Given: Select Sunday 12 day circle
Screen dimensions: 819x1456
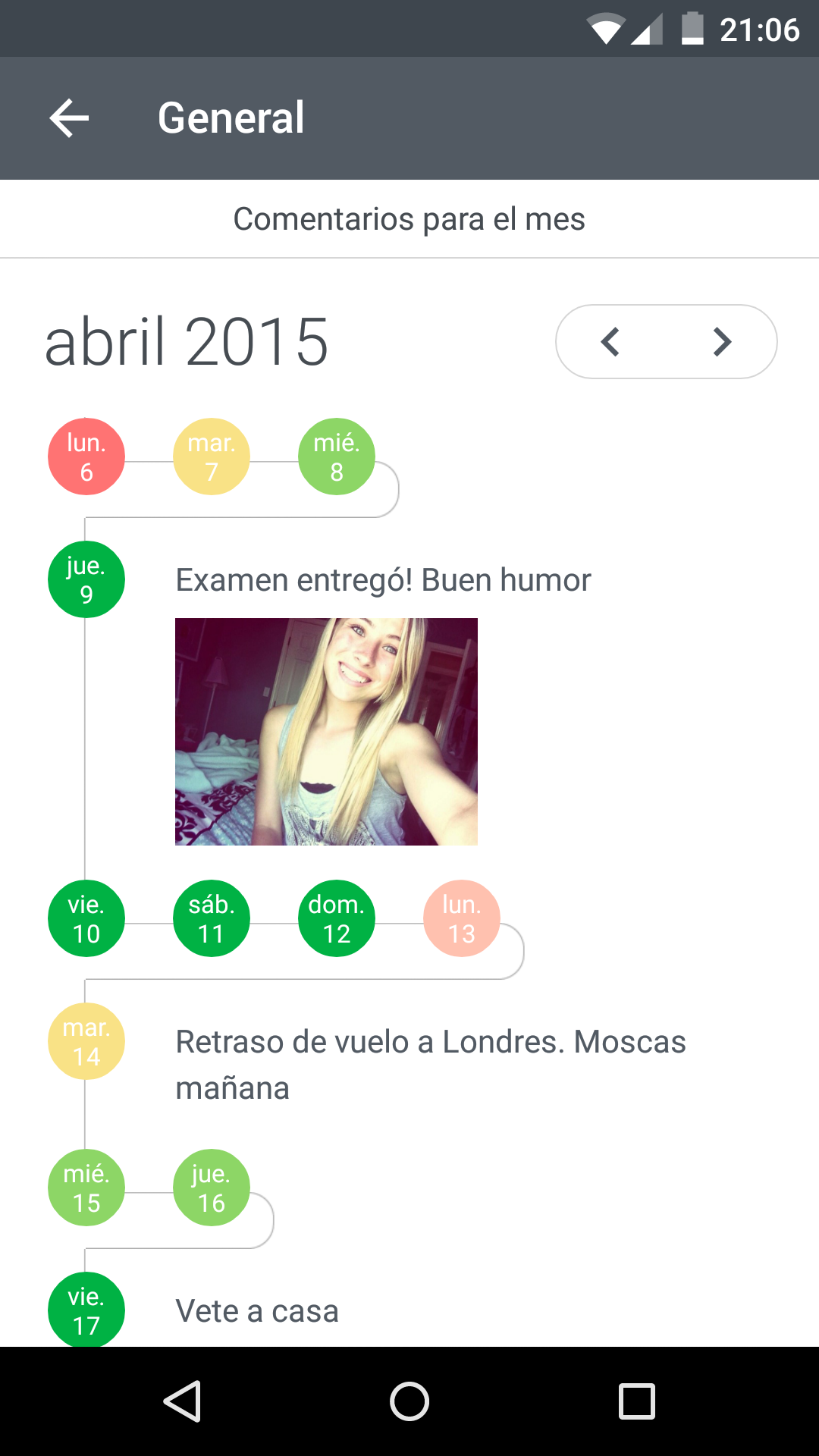Looking at the screenshot, I should [337, 918].
